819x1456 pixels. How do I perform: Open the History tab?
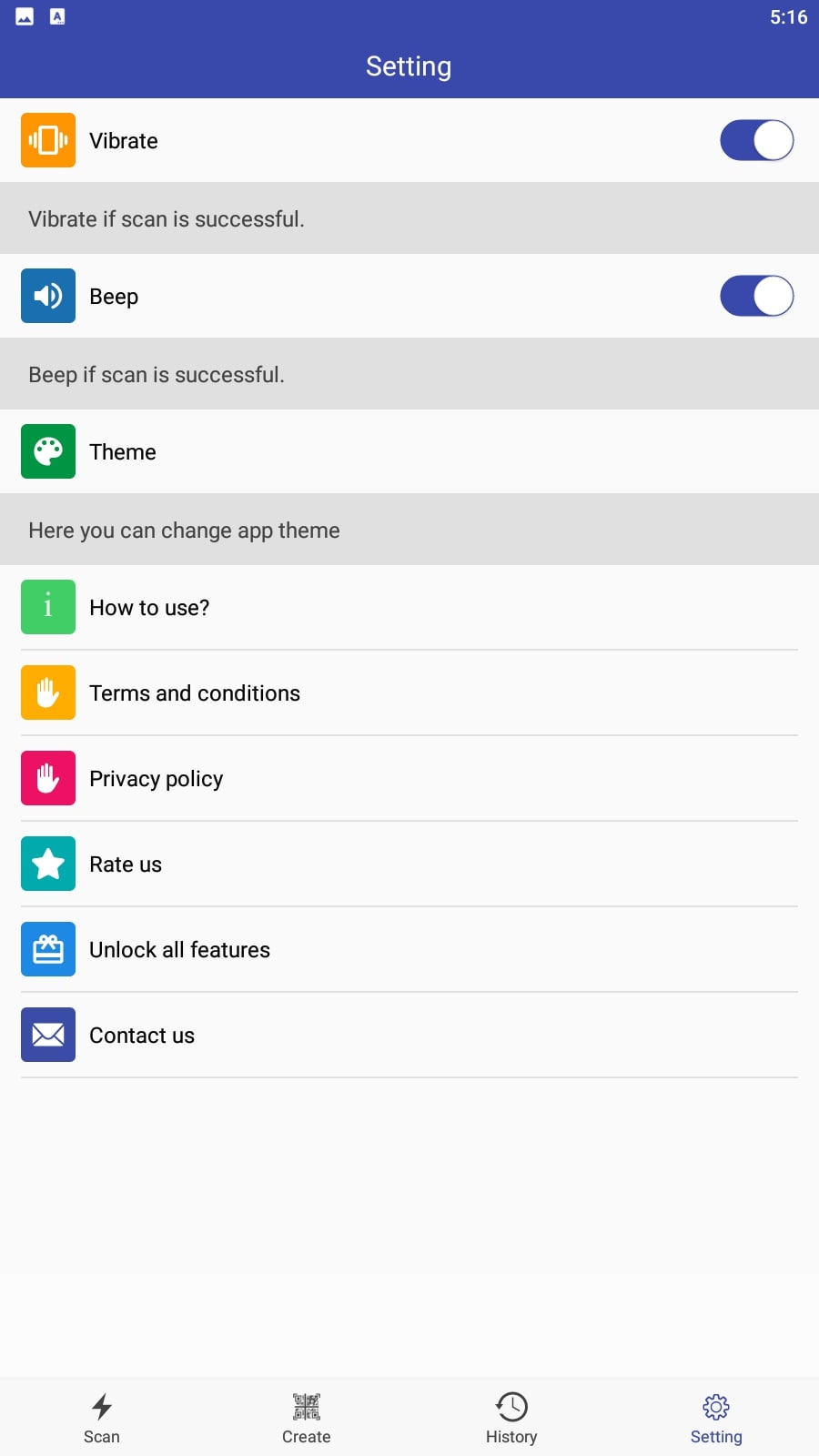tap(511, 1418)
